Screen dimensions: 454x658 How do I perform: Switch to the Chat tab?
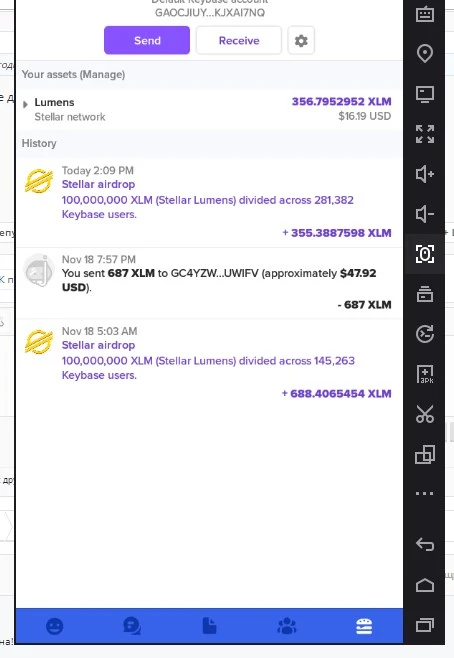point(132,626)
